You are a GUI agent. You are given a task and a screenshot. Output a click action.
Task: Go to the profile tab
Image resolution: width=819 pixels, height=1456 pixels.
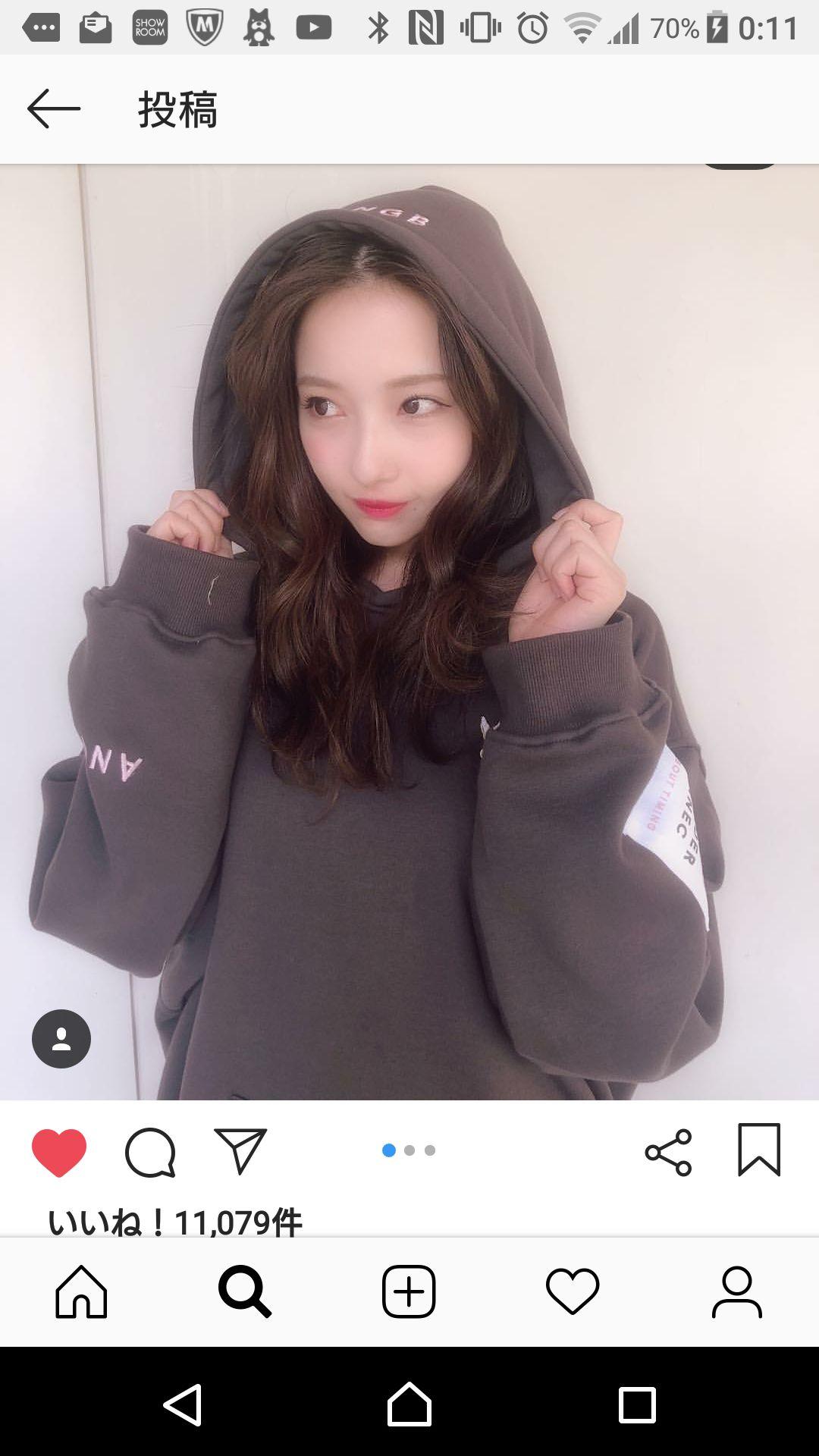pos(736,1291)
